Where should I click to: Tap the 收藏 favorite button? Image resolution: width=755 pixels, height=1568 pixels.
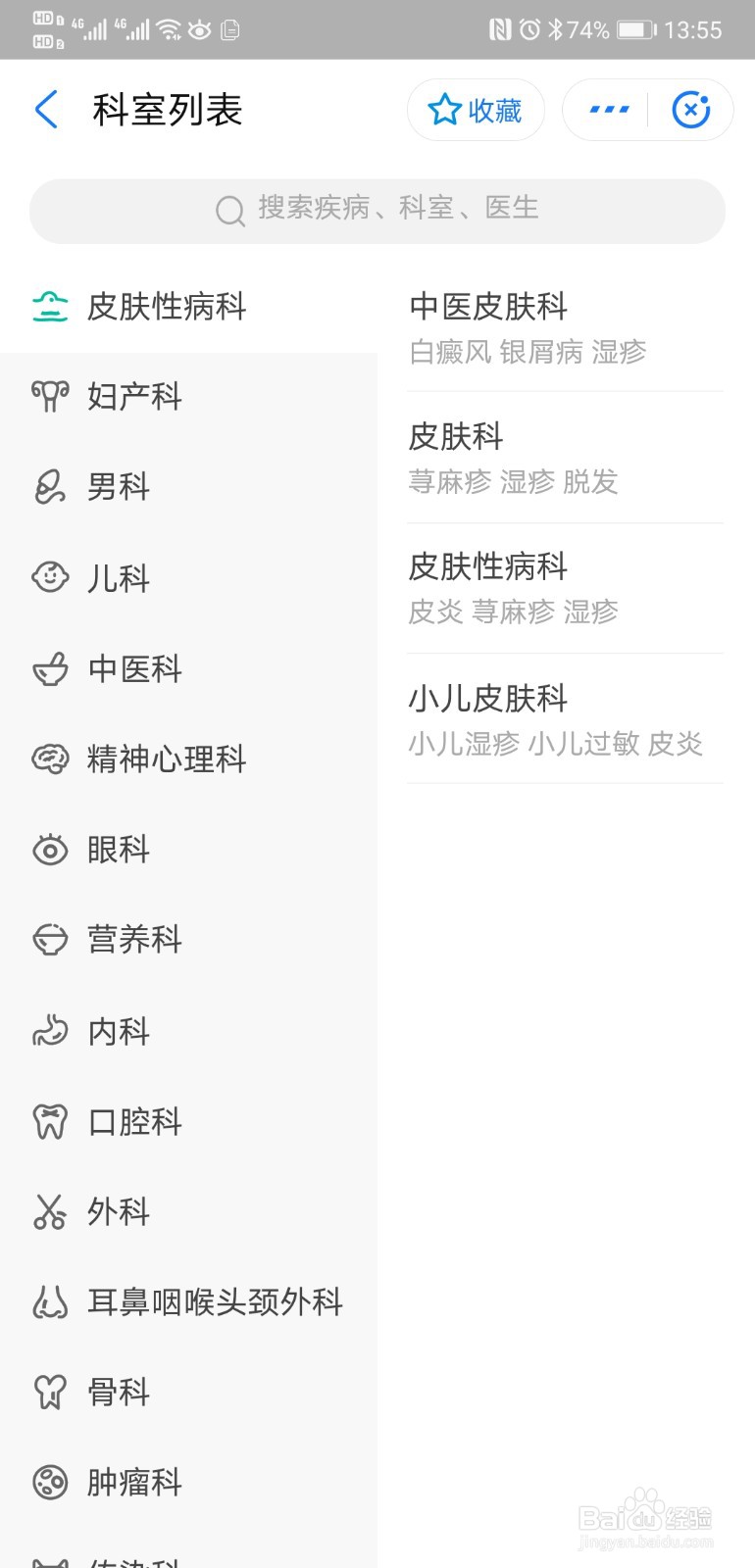tap(476, 110)
